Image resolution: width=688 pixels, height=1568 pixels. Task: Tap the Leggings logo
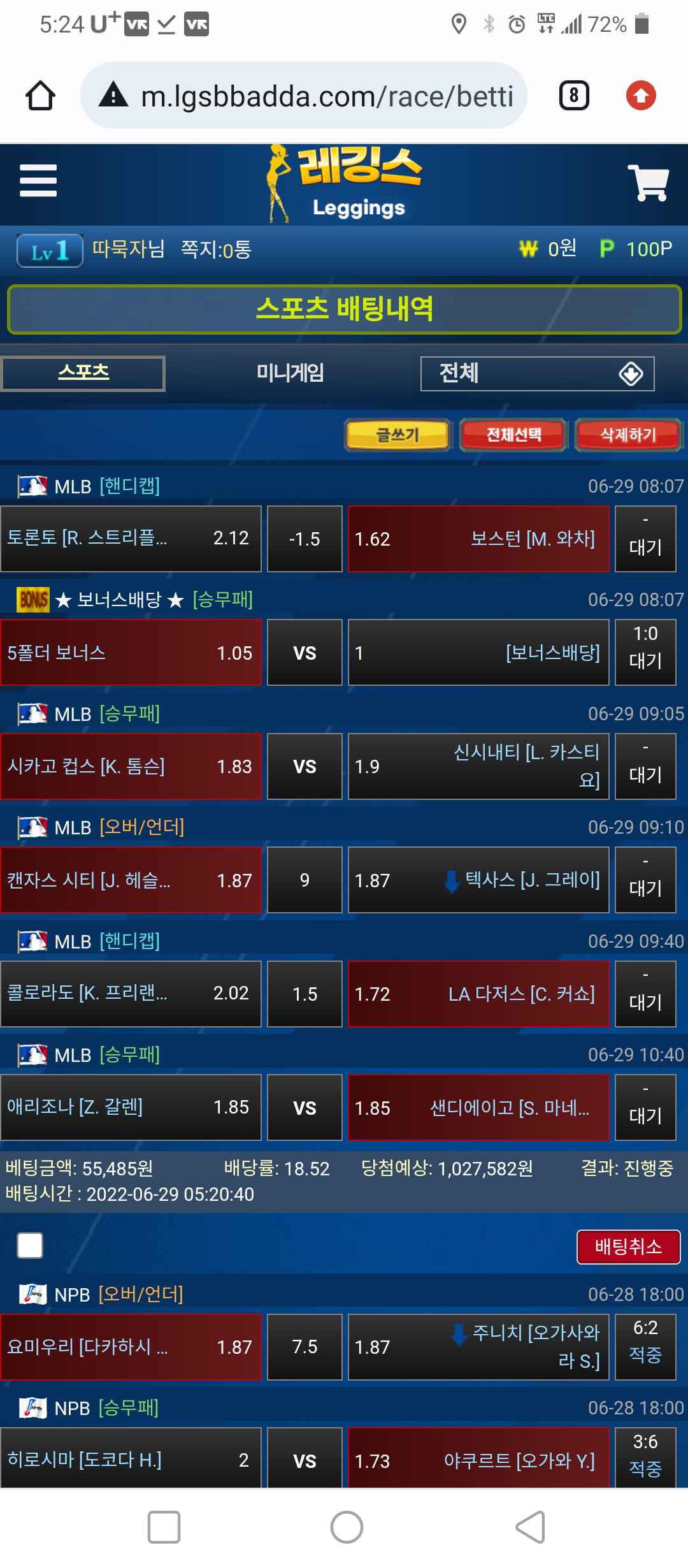[344, 185]
